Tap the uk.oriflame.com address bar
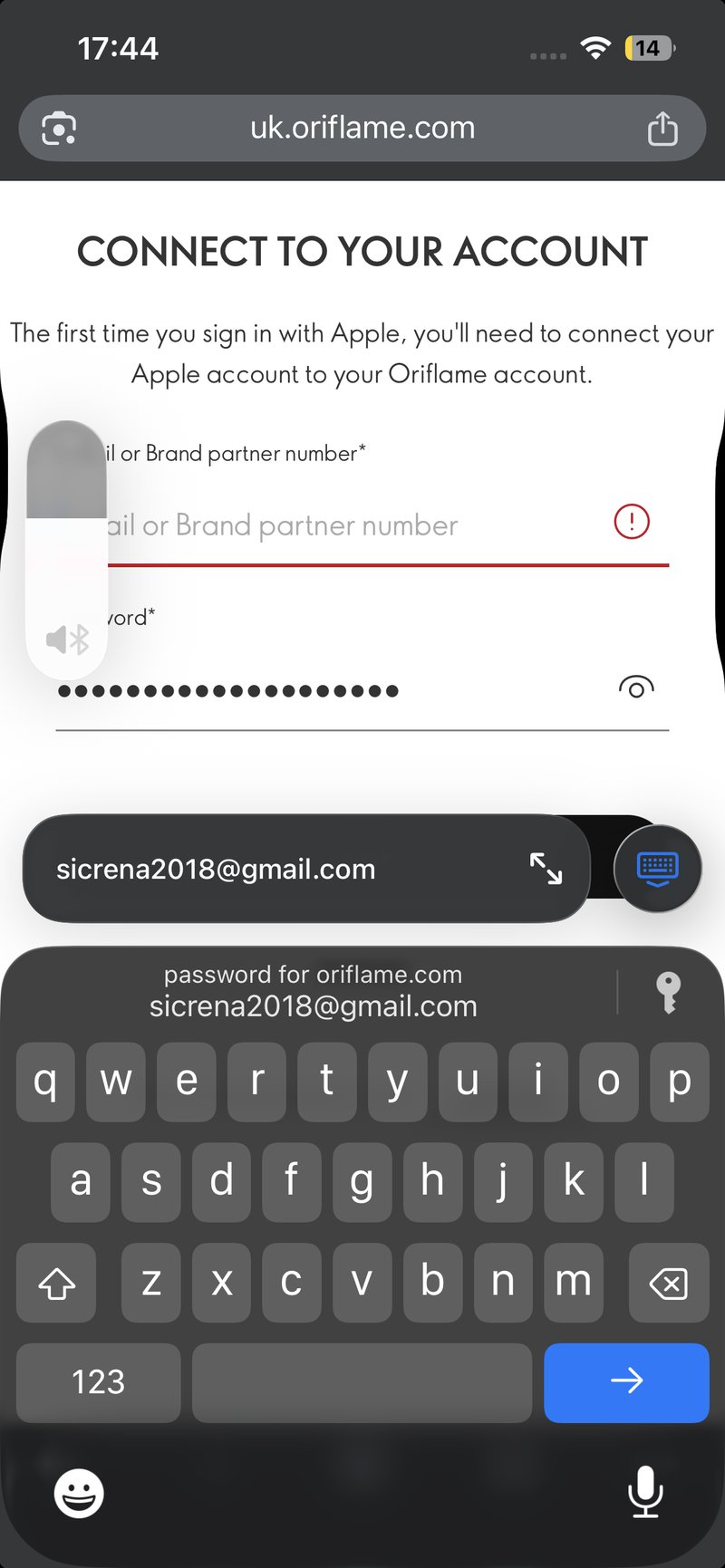 click(x=362, y=128)
